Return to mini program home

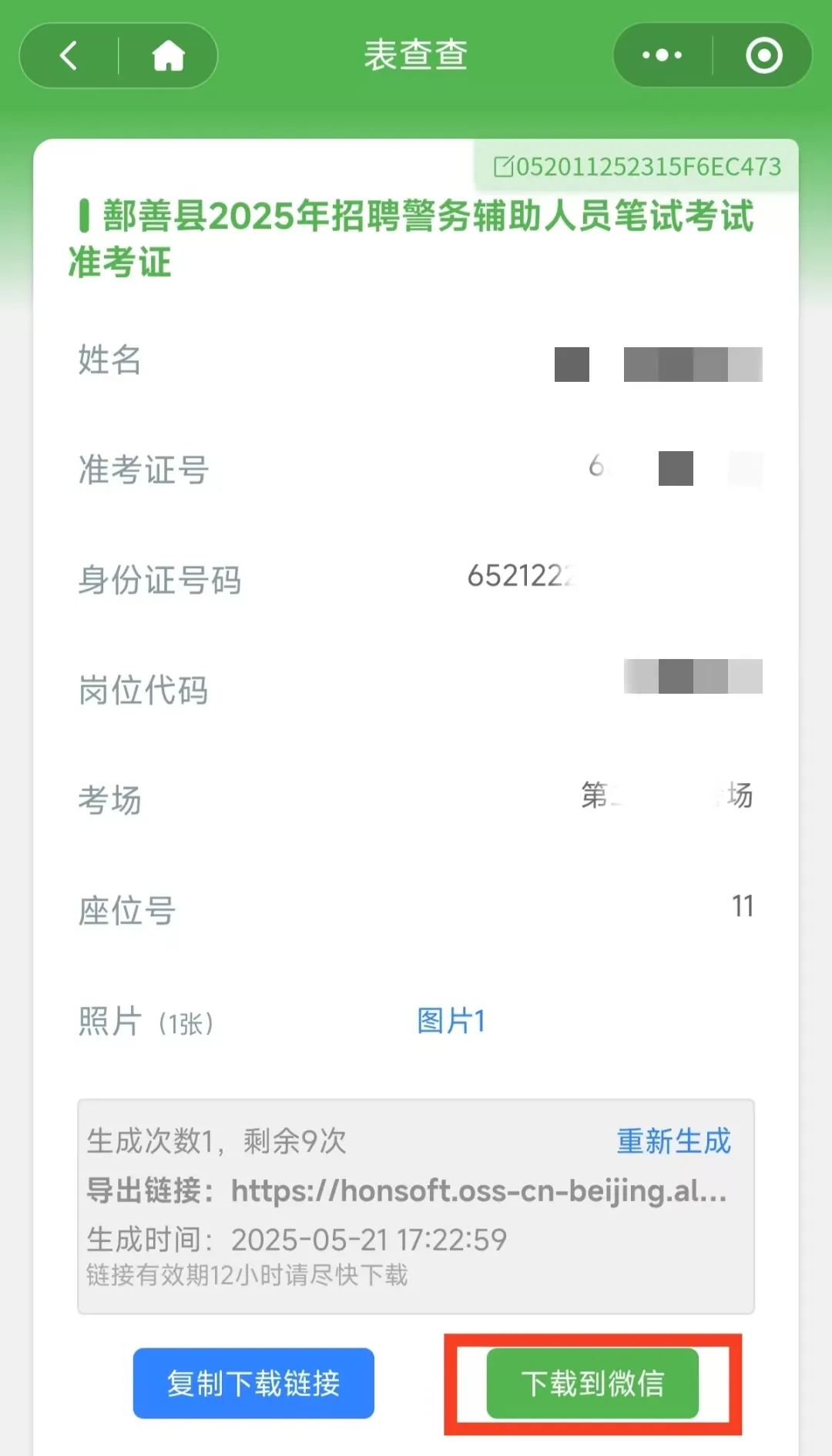tap(169, 55)
